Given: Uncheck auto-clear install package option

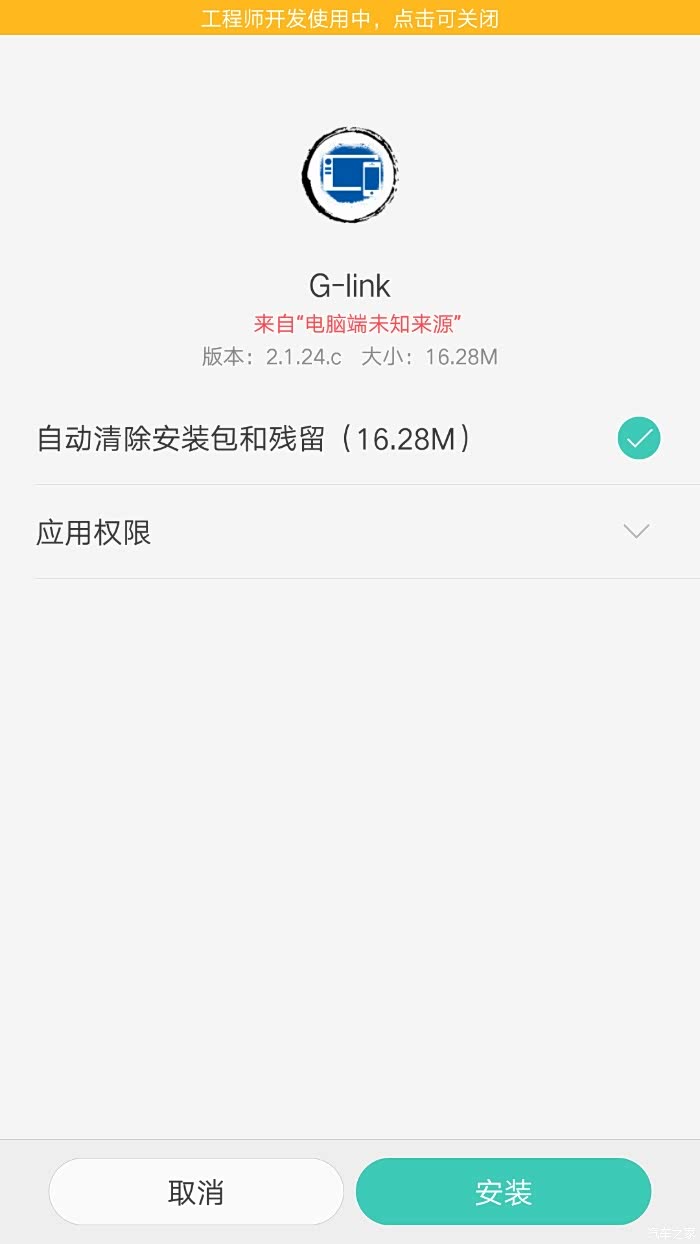Looking at the screenshot, I should (x=639, y=438).
